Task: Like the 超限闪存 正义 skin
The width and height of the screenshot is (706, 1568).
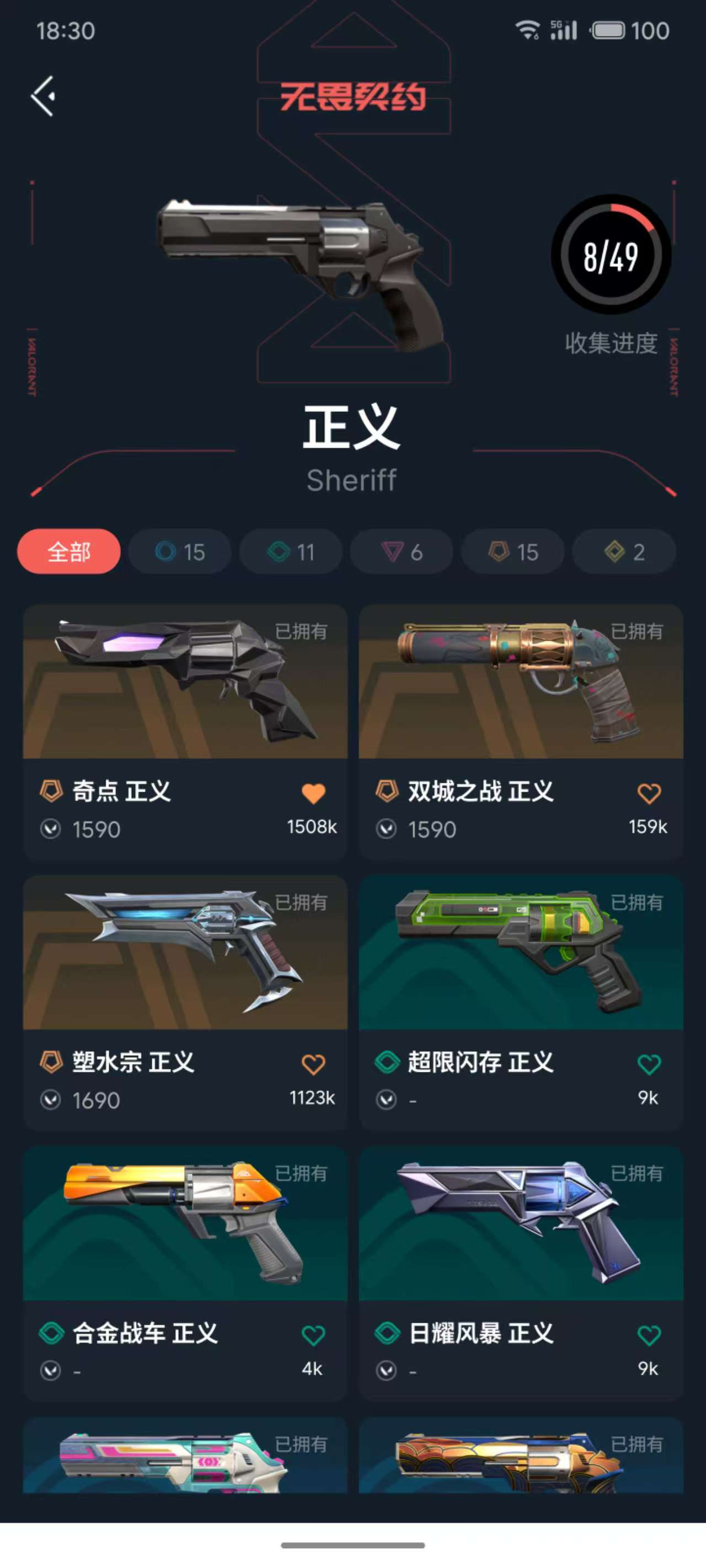Action: [x=649, y=1064]
